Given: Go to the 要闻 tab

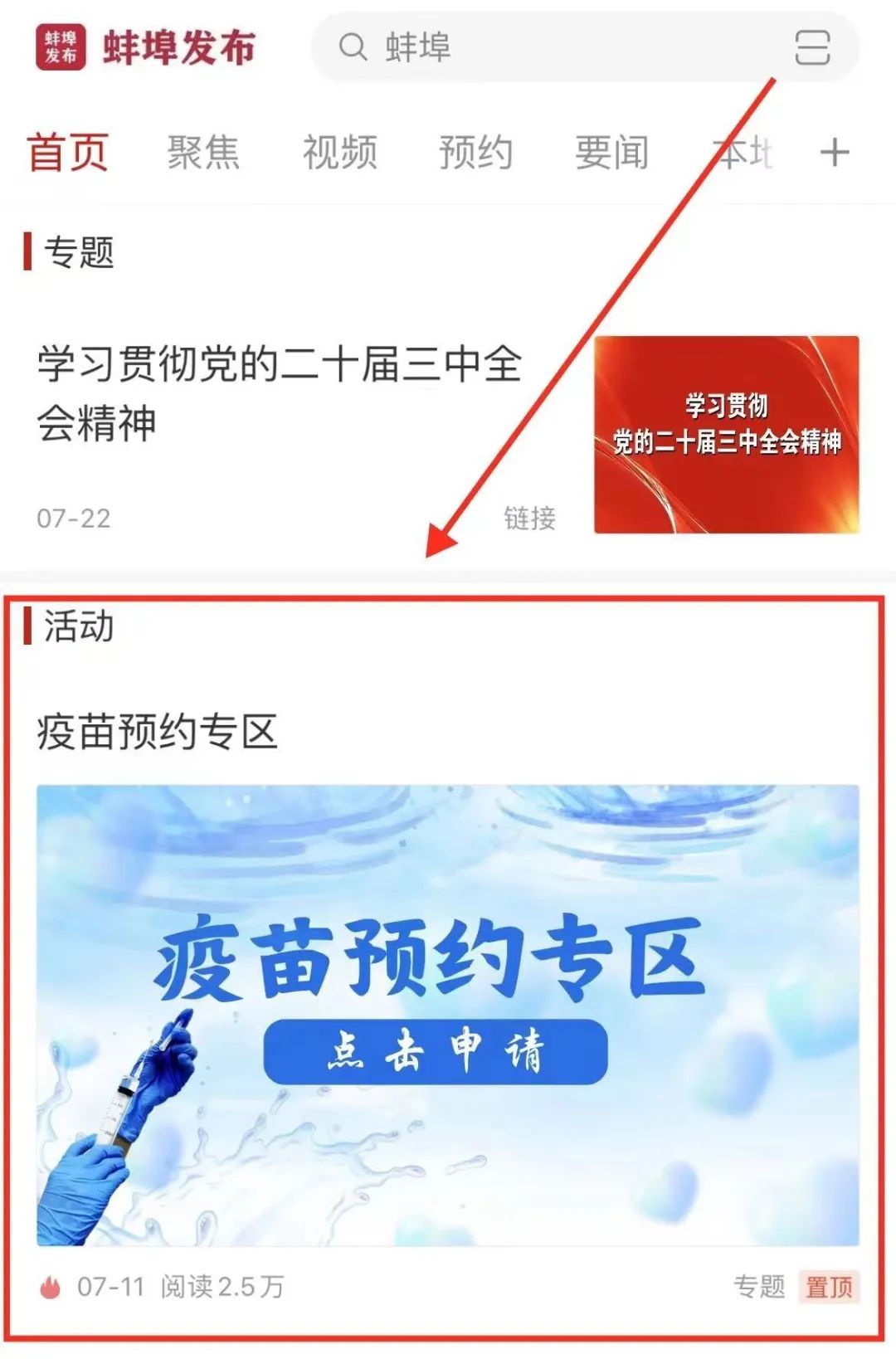Looking at the screenshot, I should 611,153.
